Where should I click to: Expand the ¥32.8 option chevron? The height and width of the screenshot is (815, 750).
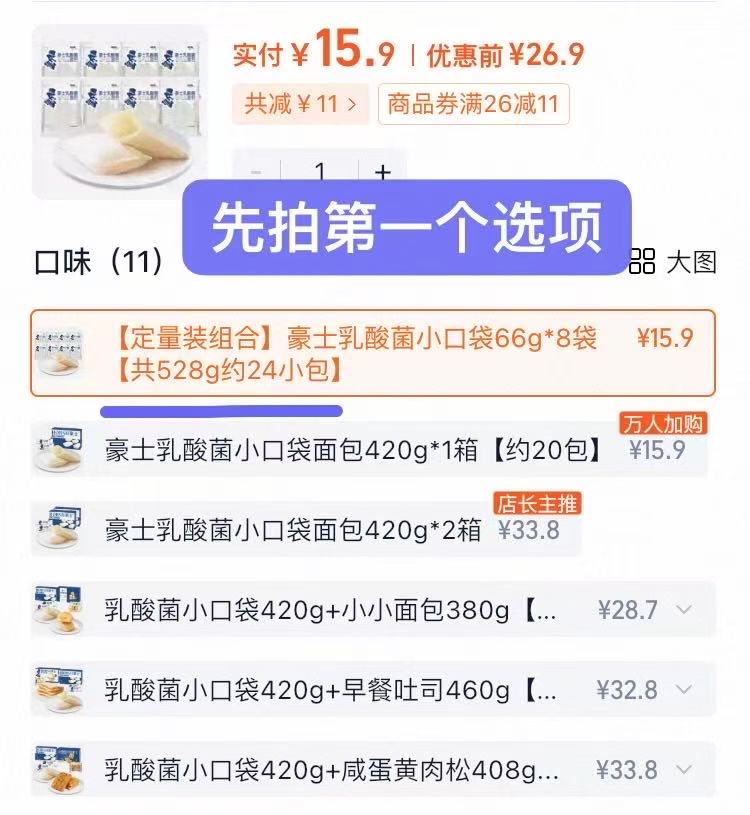coord(685,689)
